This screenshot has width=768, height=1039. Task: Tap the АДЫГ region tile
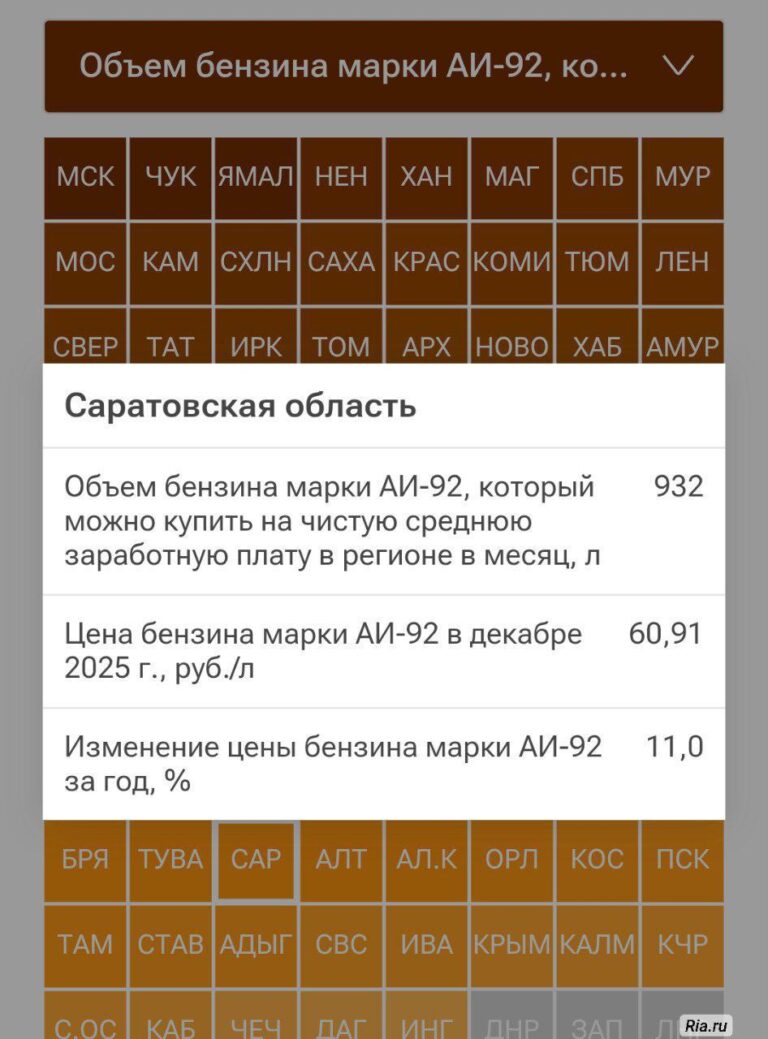click(256, 945)
